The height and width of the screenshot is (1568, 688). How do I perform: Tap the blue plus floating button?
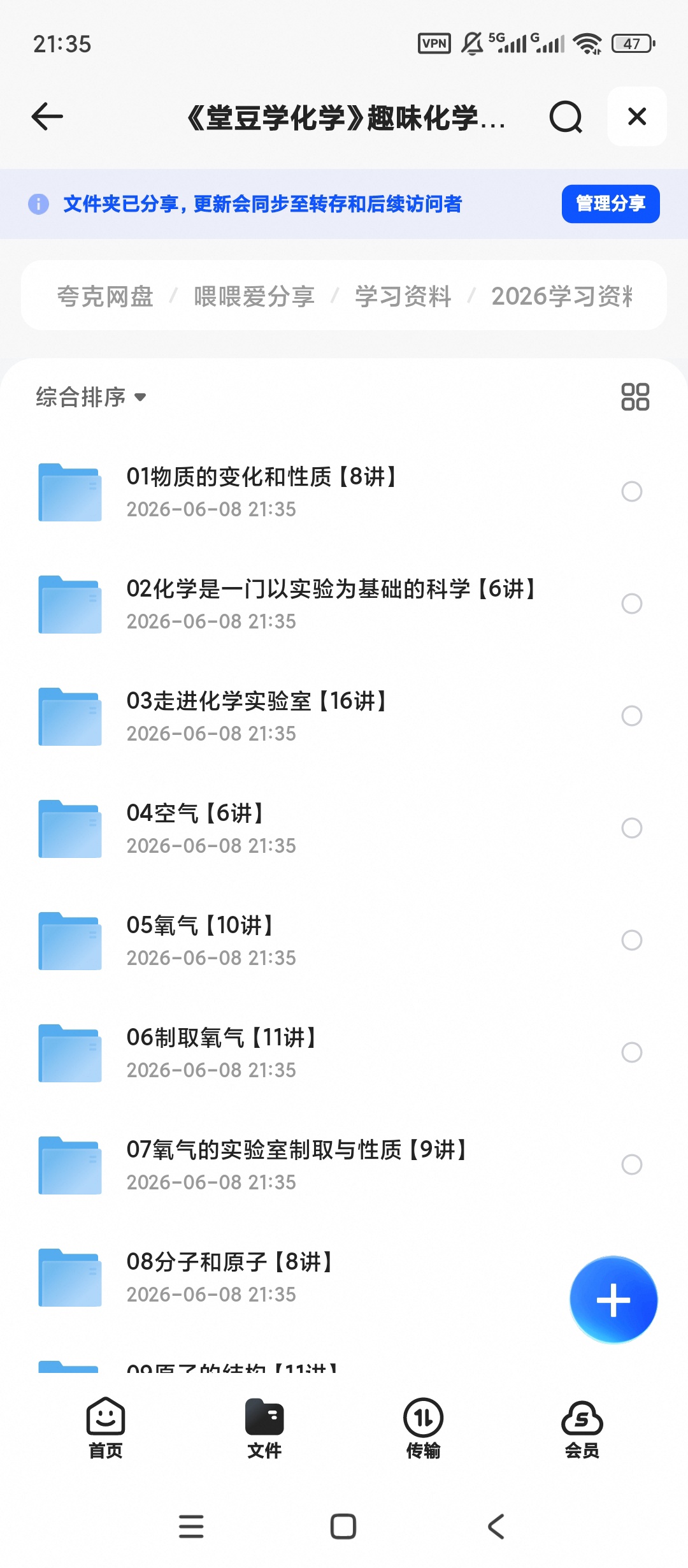click(x=613, y=1300)
